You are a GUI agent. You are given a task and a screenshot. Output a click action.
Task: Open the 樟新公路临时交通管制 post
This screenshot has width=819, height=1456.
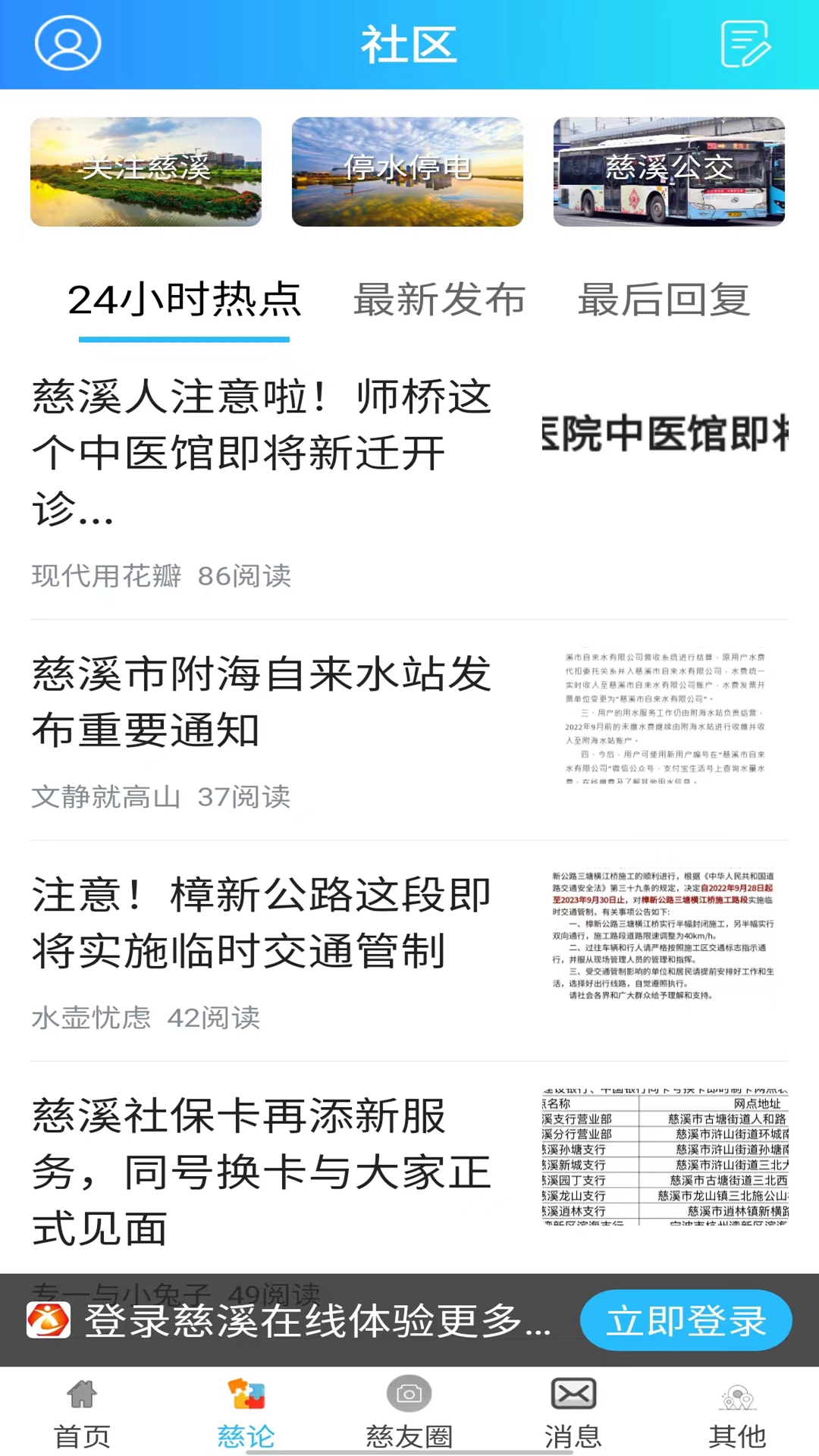coord(262,923)
